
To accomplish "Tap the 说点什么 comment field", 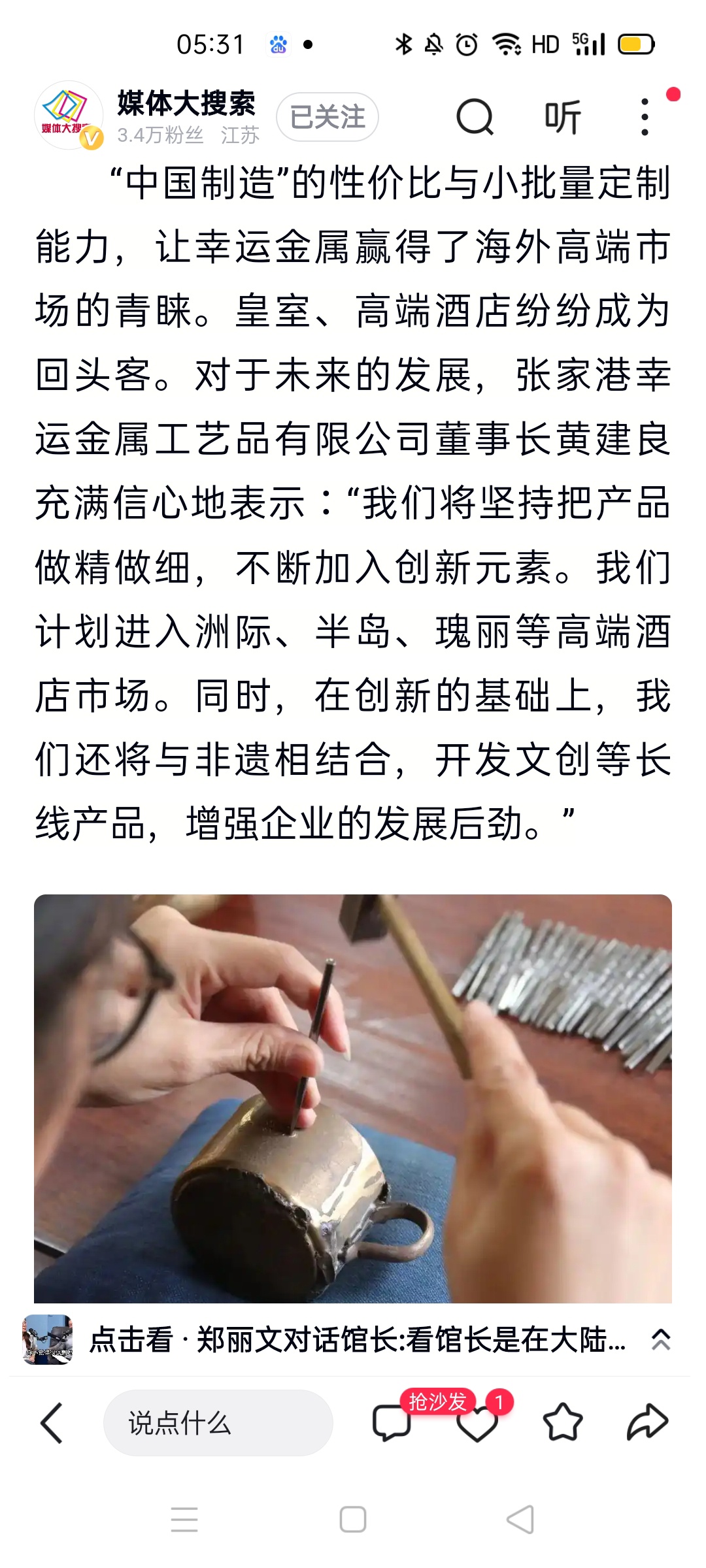I will [x=218, y=1422].
